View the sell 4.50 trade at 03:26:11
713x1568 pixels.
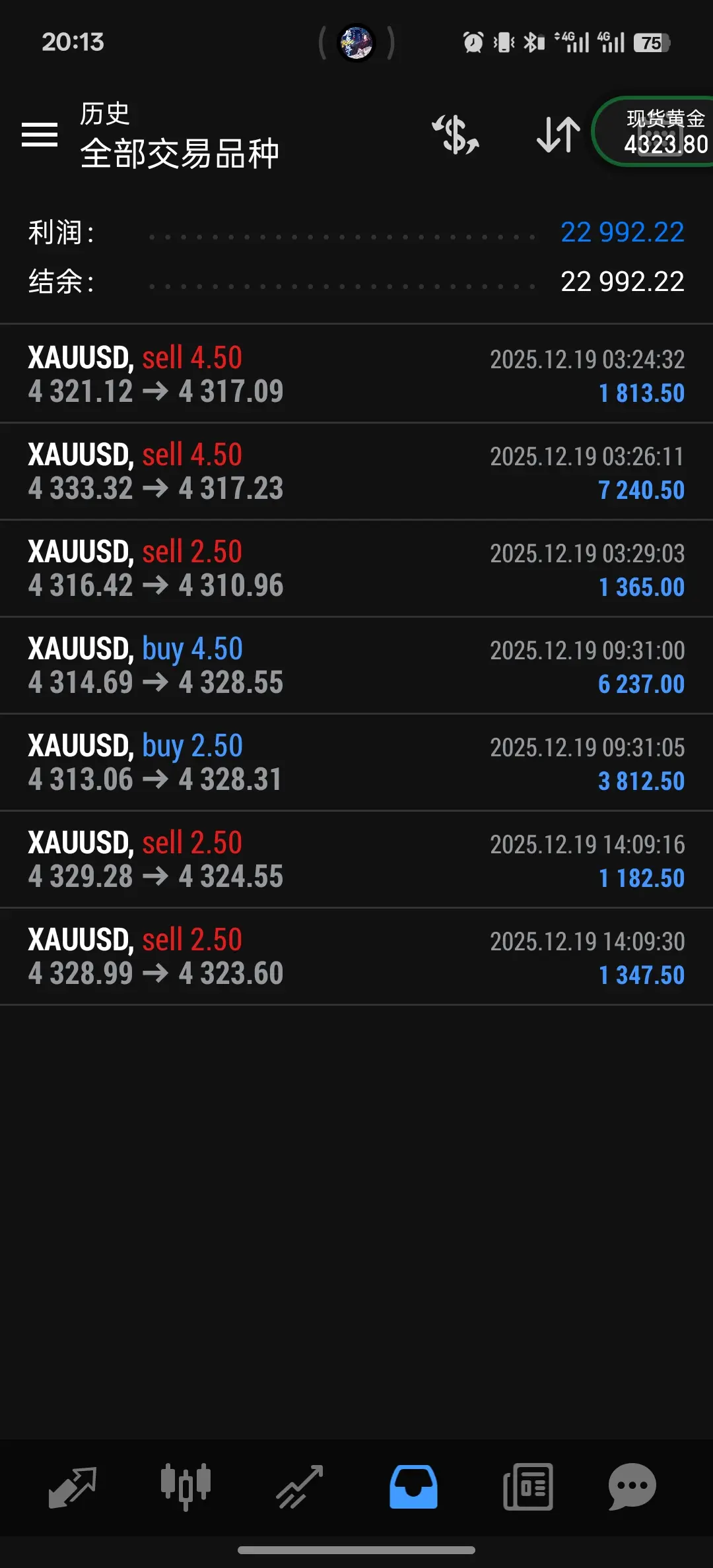pos(356,471)
